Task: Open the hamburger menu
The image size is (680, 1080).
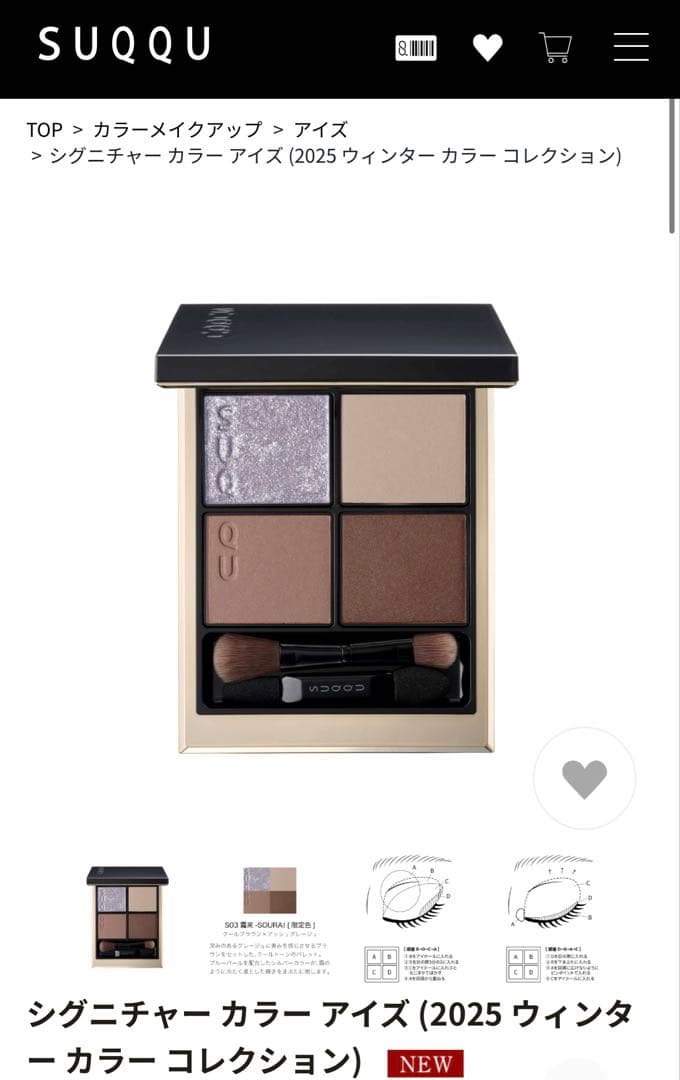Action: point(631,47)
